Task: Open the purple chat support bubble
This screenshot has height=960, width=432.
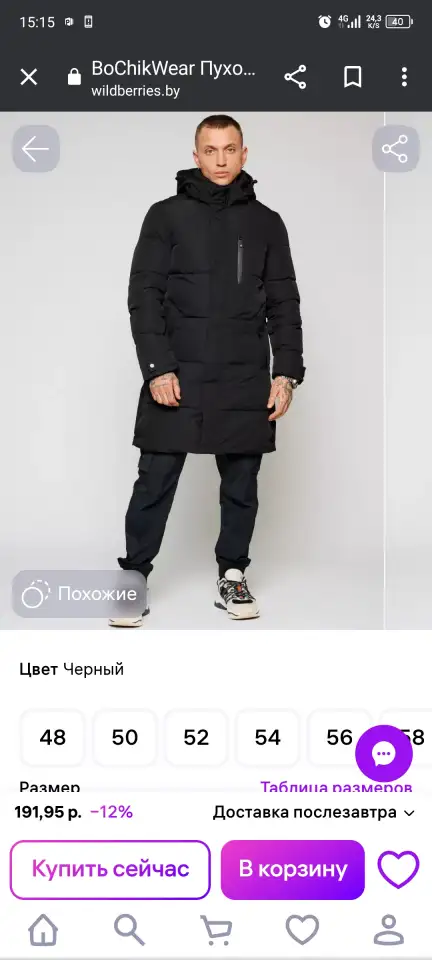Action: [384, 754]
